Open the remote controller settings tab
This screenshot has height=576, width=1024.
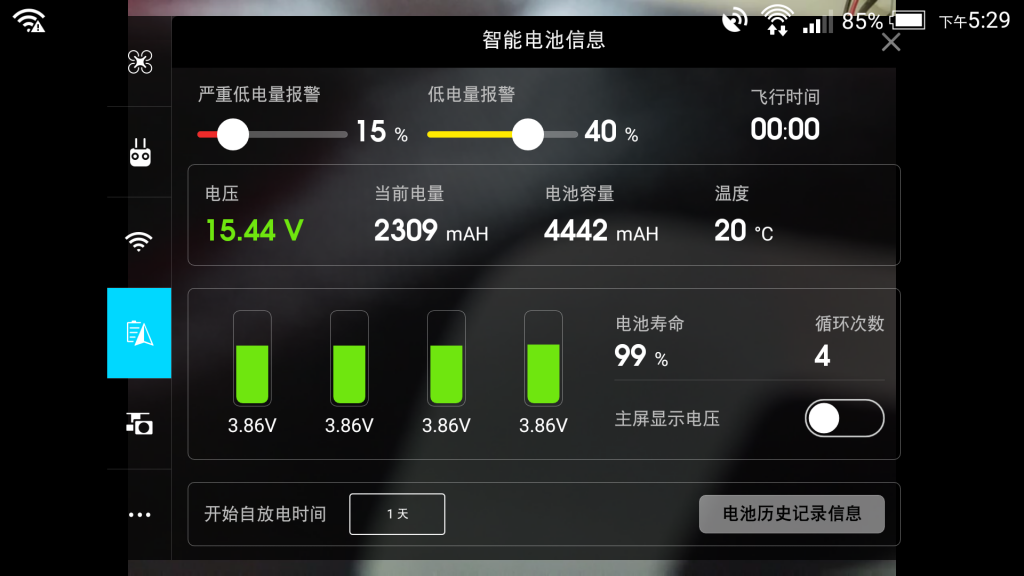pyautogui.click(x=140, y=154)
